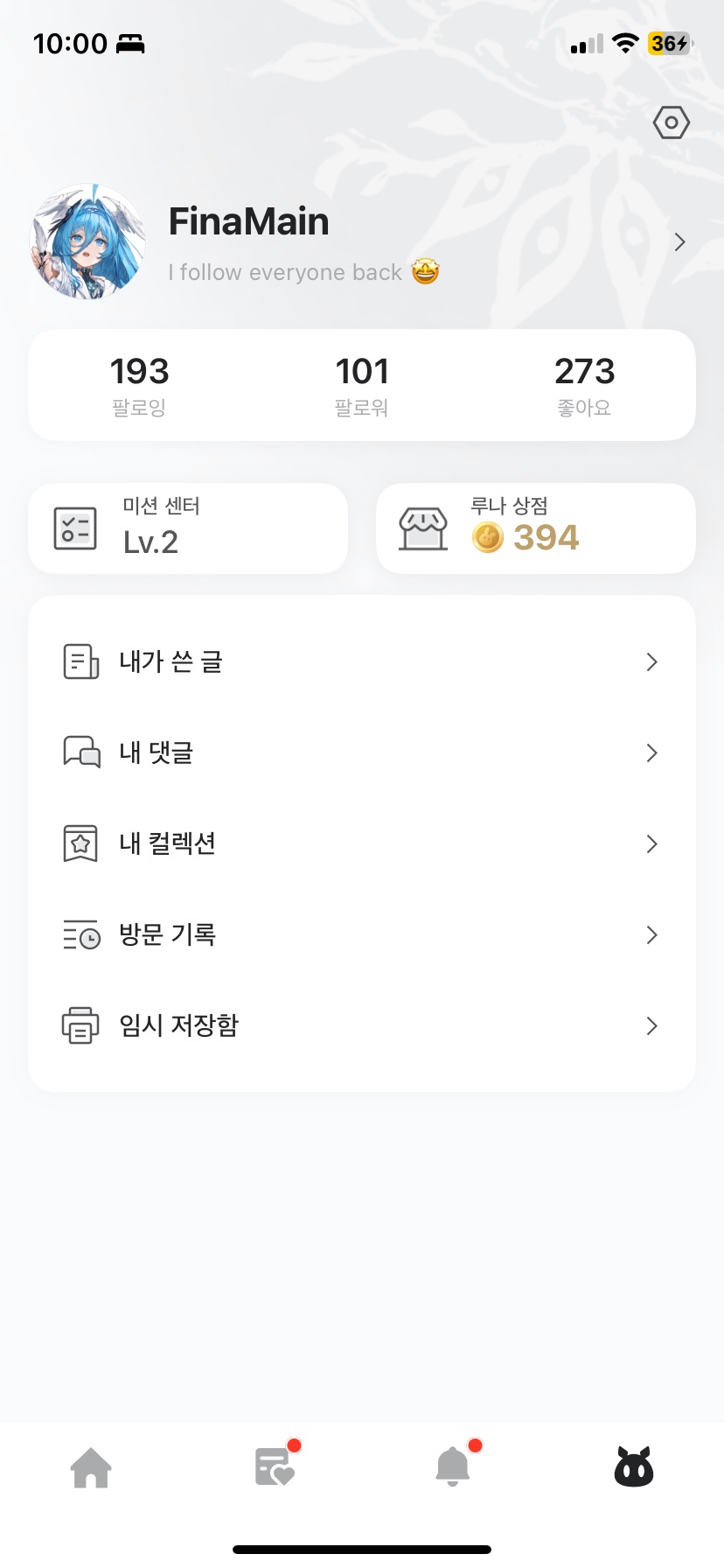The width and height of the screenshot is (724, 1568).
Task: Open the notifications bell tab
Action: tap(453, 1467)
